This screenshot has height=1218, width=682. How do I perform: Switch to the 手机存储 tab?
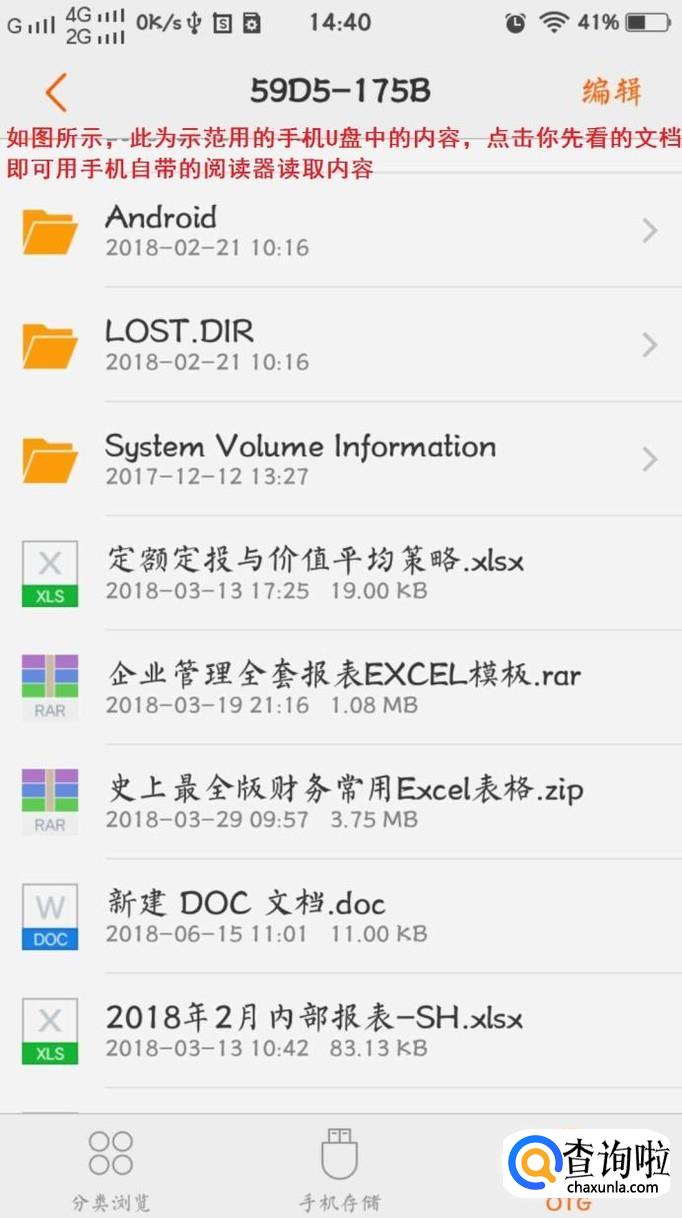[340, 1168]
